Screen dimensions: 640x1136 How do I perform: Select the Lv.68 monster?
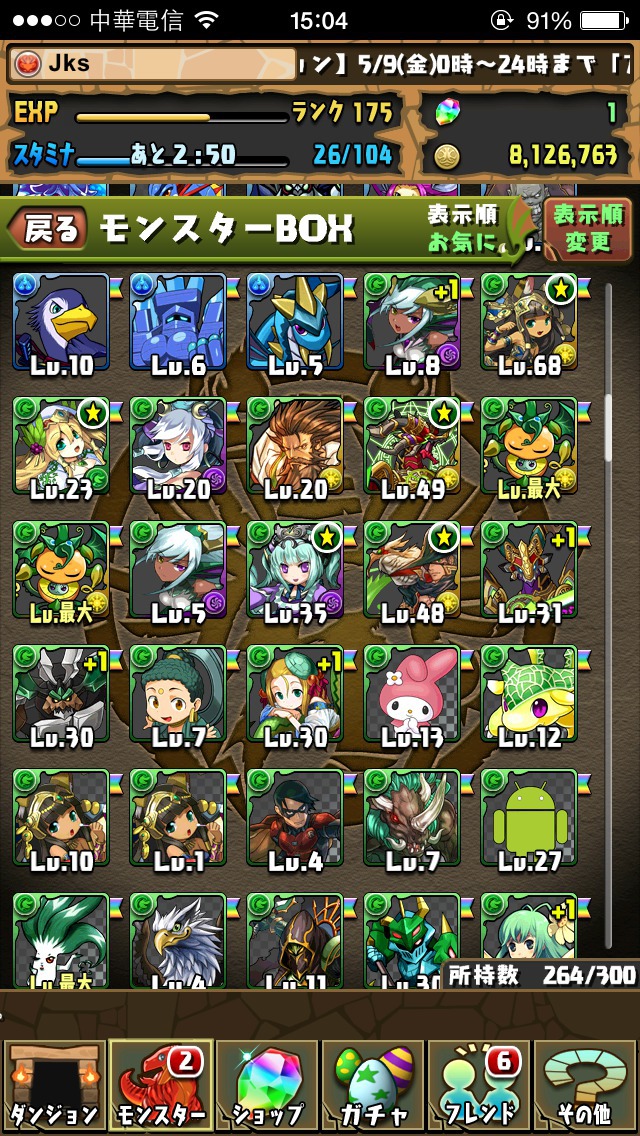(529, 322)
